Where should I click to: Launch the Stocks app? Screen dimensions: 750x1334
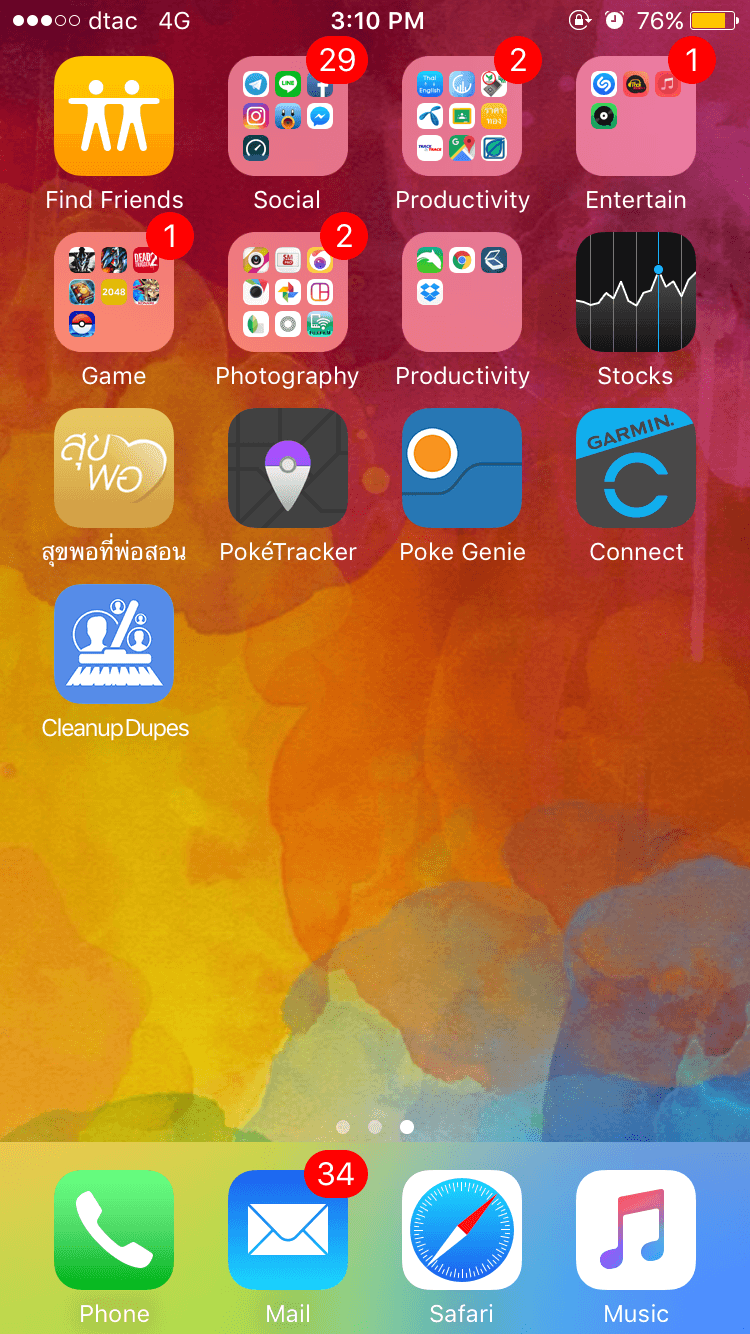pyautogui.click(x=636, y=292)
